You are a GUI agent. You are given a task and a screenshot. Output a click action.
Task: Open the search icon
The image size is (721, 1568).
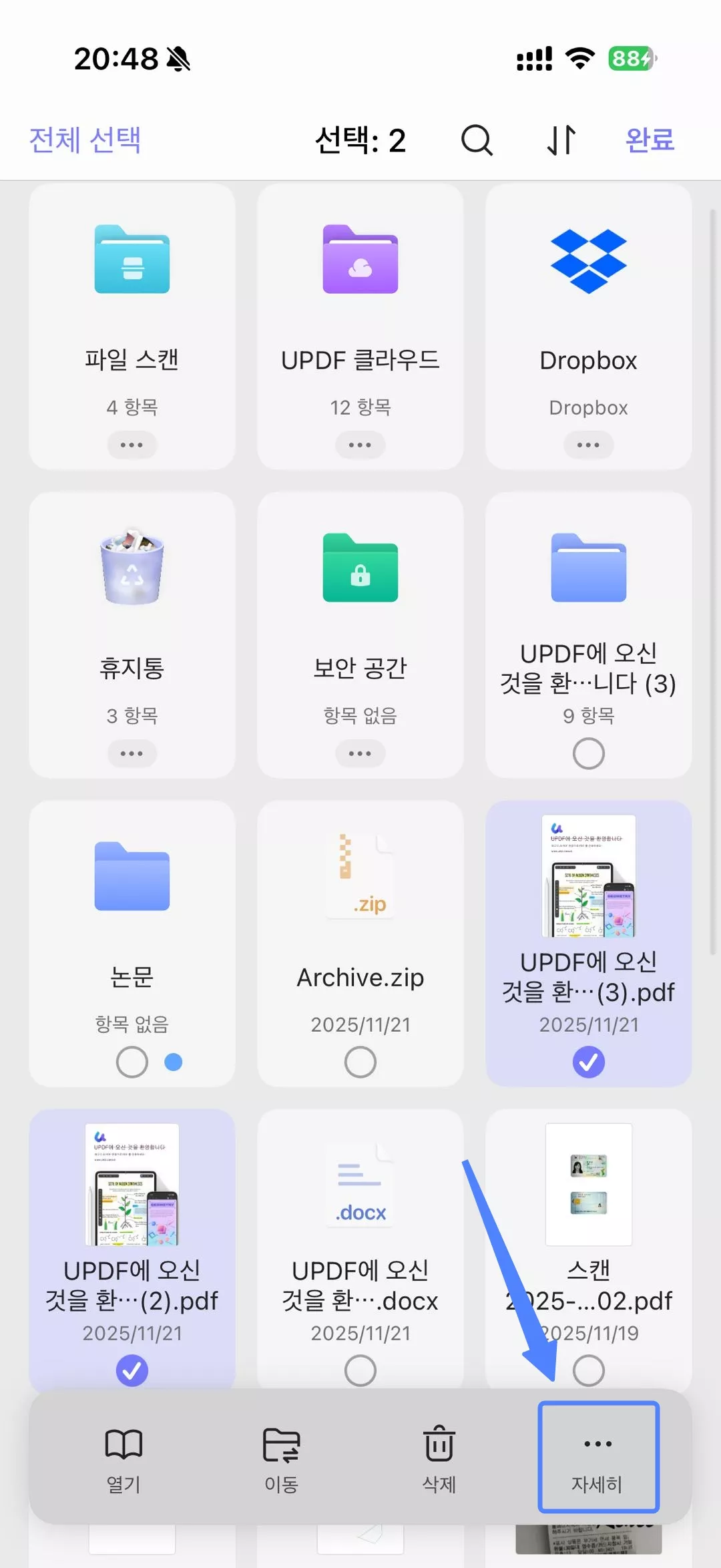coord(477,140)
